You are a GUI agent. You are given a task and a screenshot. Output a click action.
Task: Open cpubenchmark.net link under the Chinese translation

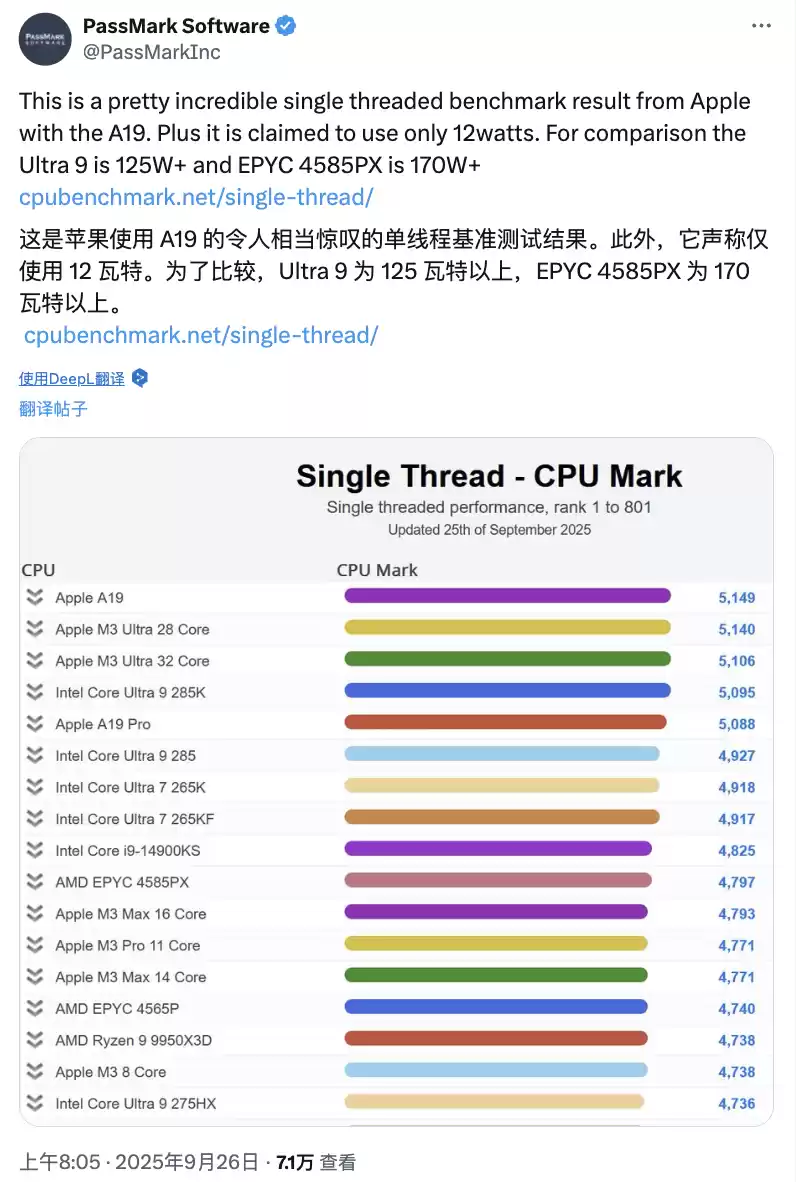coord(200,335)
